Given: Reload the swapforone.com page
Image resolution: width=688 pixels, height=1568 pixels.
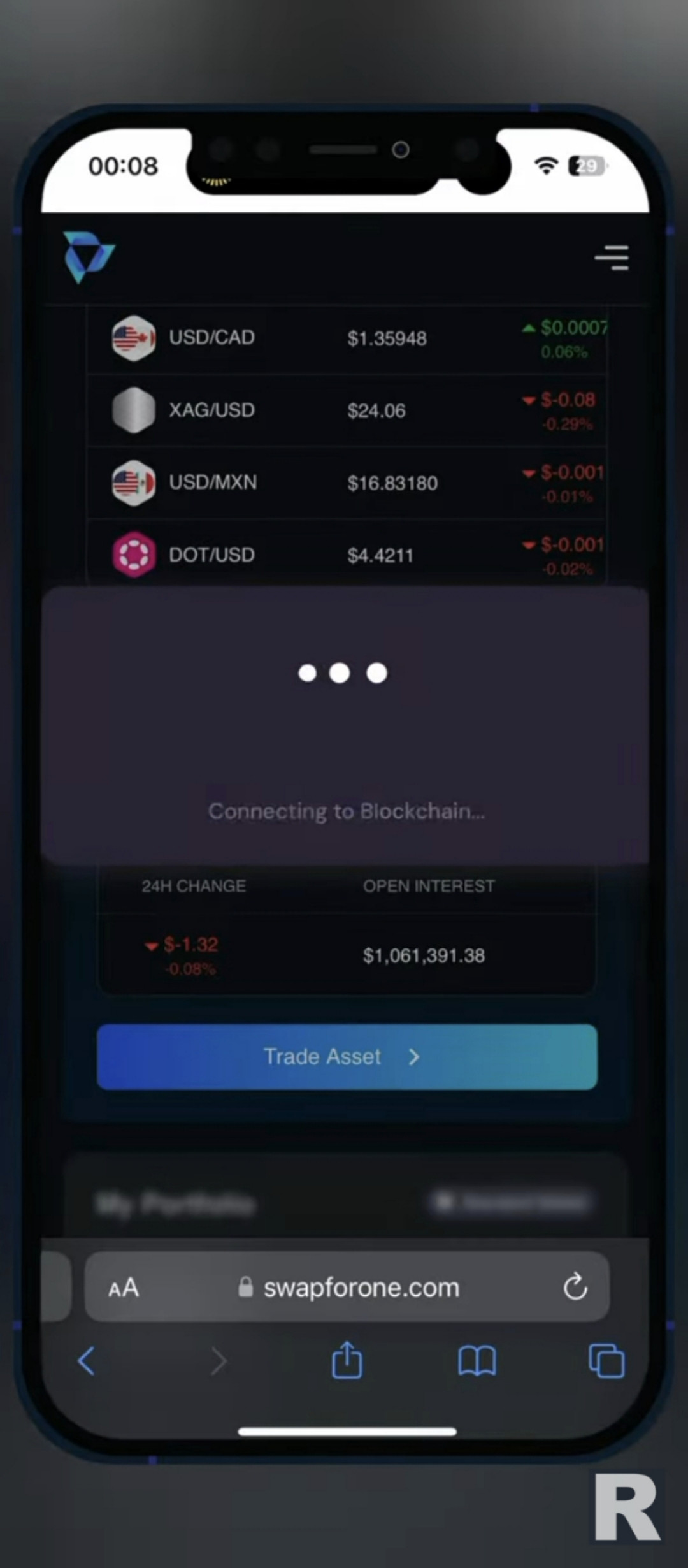Looking at the screenshot, I should [x=575, y=1286].
